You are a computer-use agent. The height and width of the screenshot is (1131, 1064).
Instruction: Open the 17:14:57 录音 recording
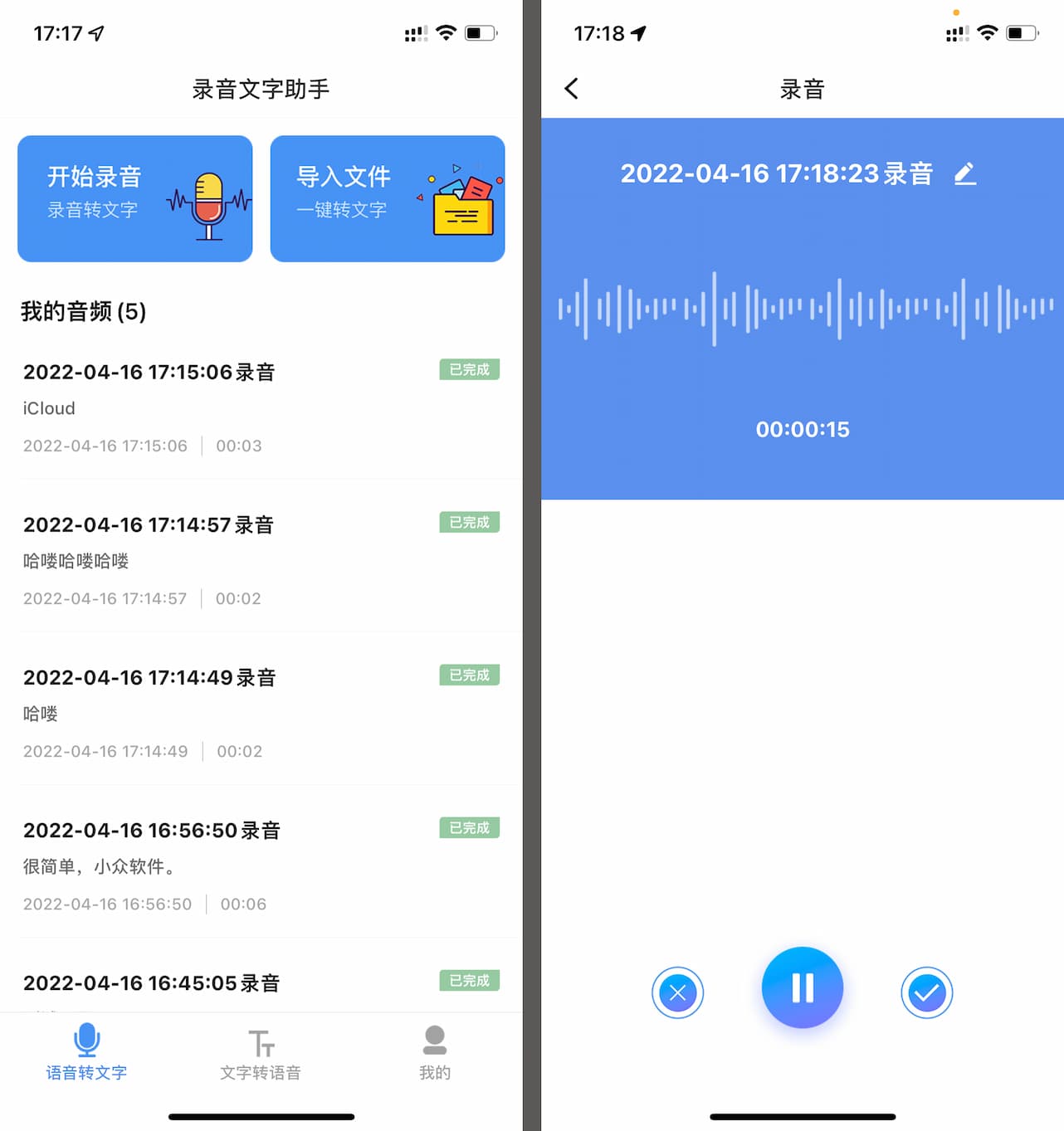click(x=261, y=560)
